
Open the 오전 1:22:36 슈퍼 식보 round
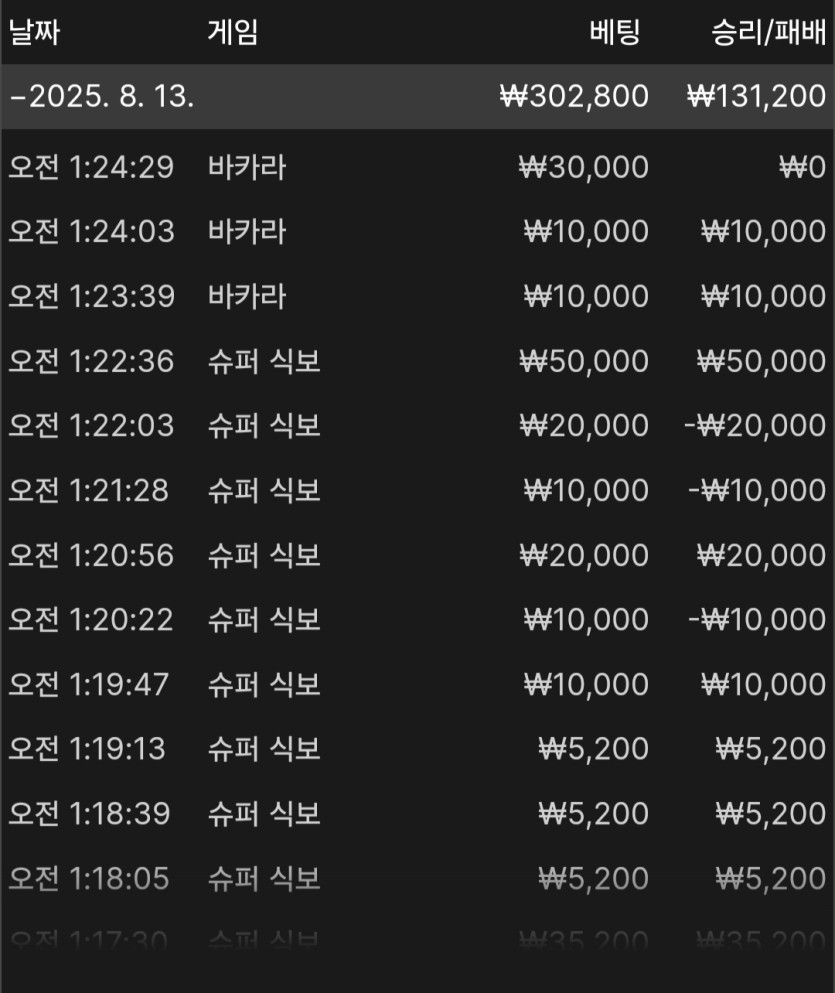coord(417,361)
